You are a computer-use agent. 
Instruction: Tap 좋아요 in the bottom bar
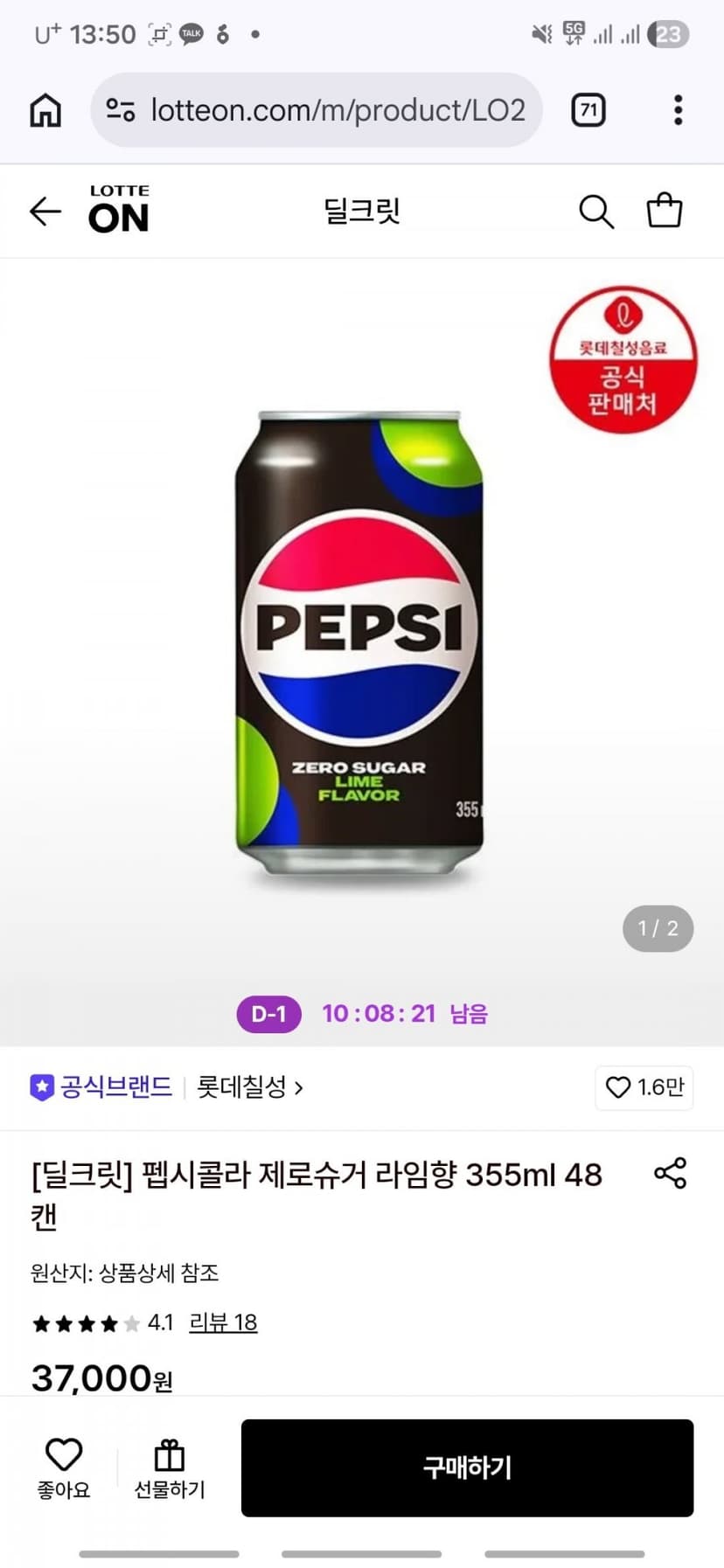[x=64, y=1468]
